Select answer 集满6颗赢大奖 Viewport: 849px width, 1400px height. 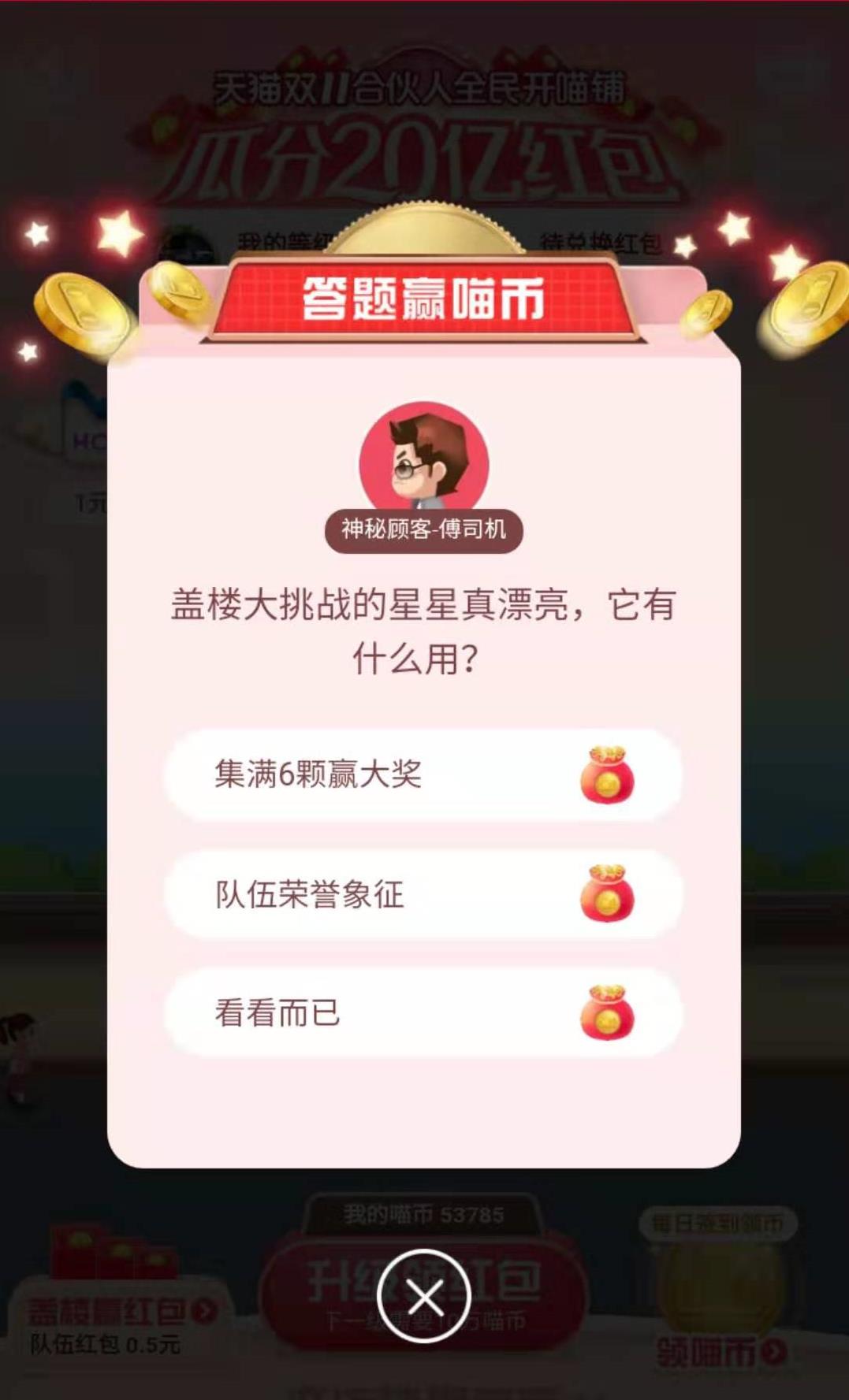tap(423, 775)
